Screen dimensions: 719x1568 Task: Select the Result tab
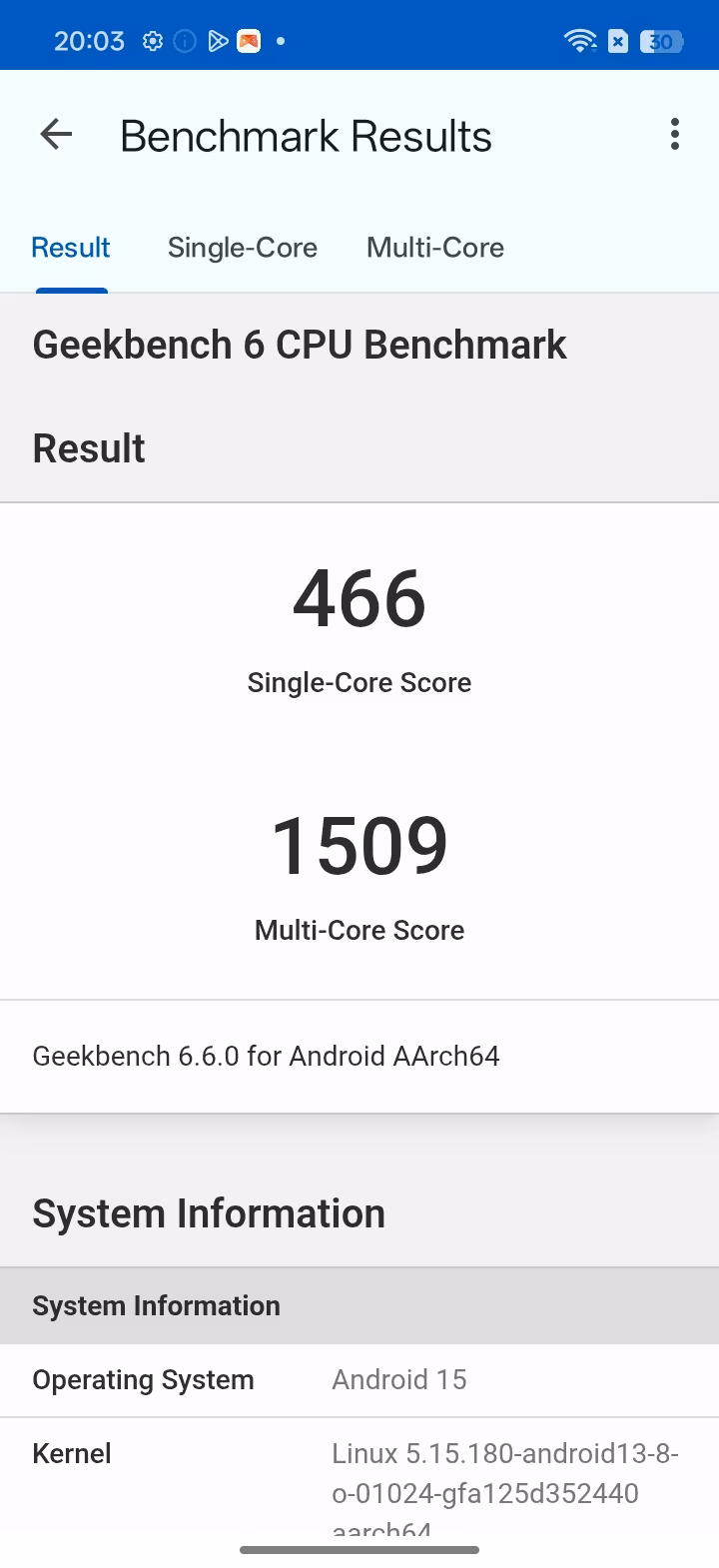[x=71, y=248]
